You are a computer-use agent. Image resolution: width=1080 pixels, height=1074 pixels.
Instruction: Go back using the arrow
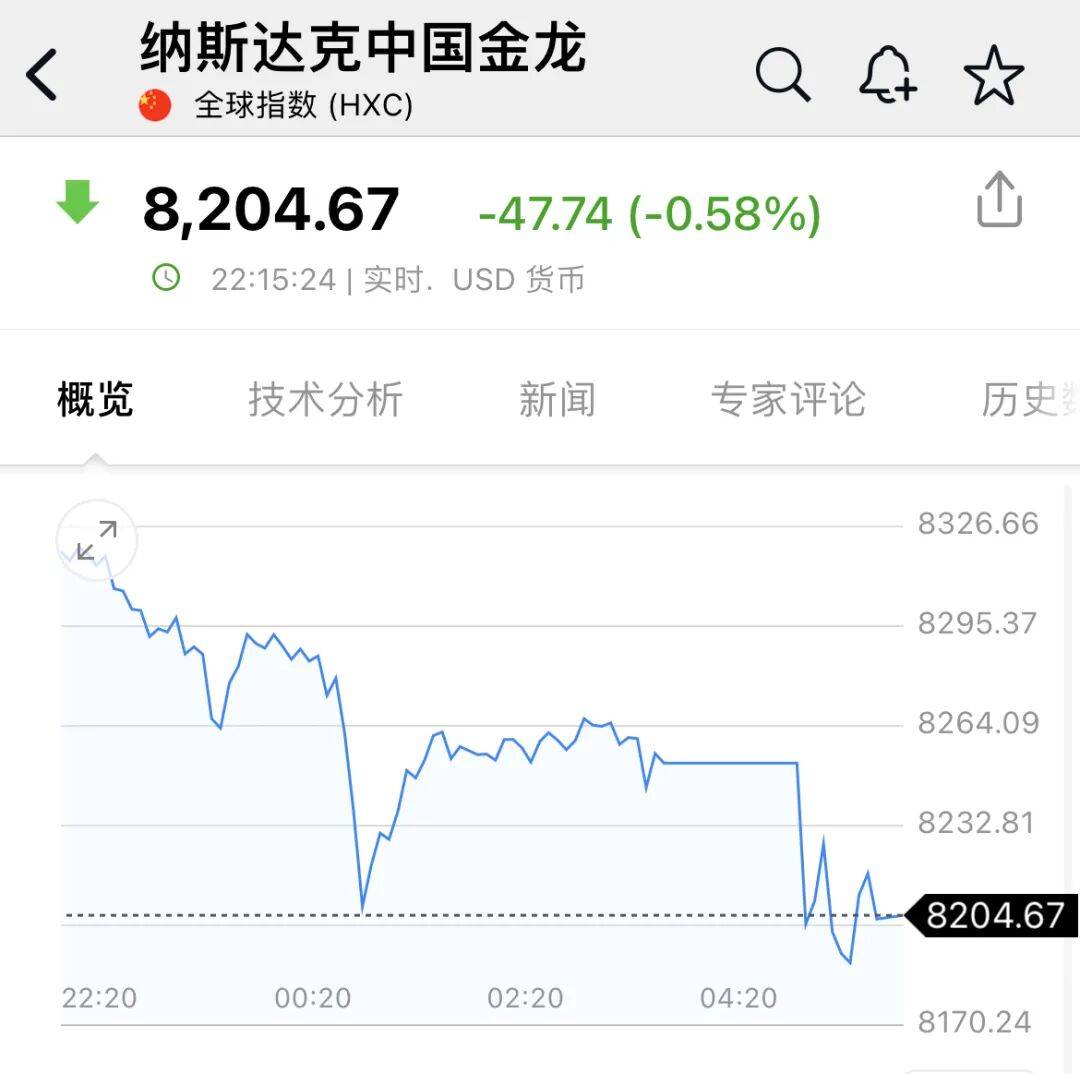[42, 75]
